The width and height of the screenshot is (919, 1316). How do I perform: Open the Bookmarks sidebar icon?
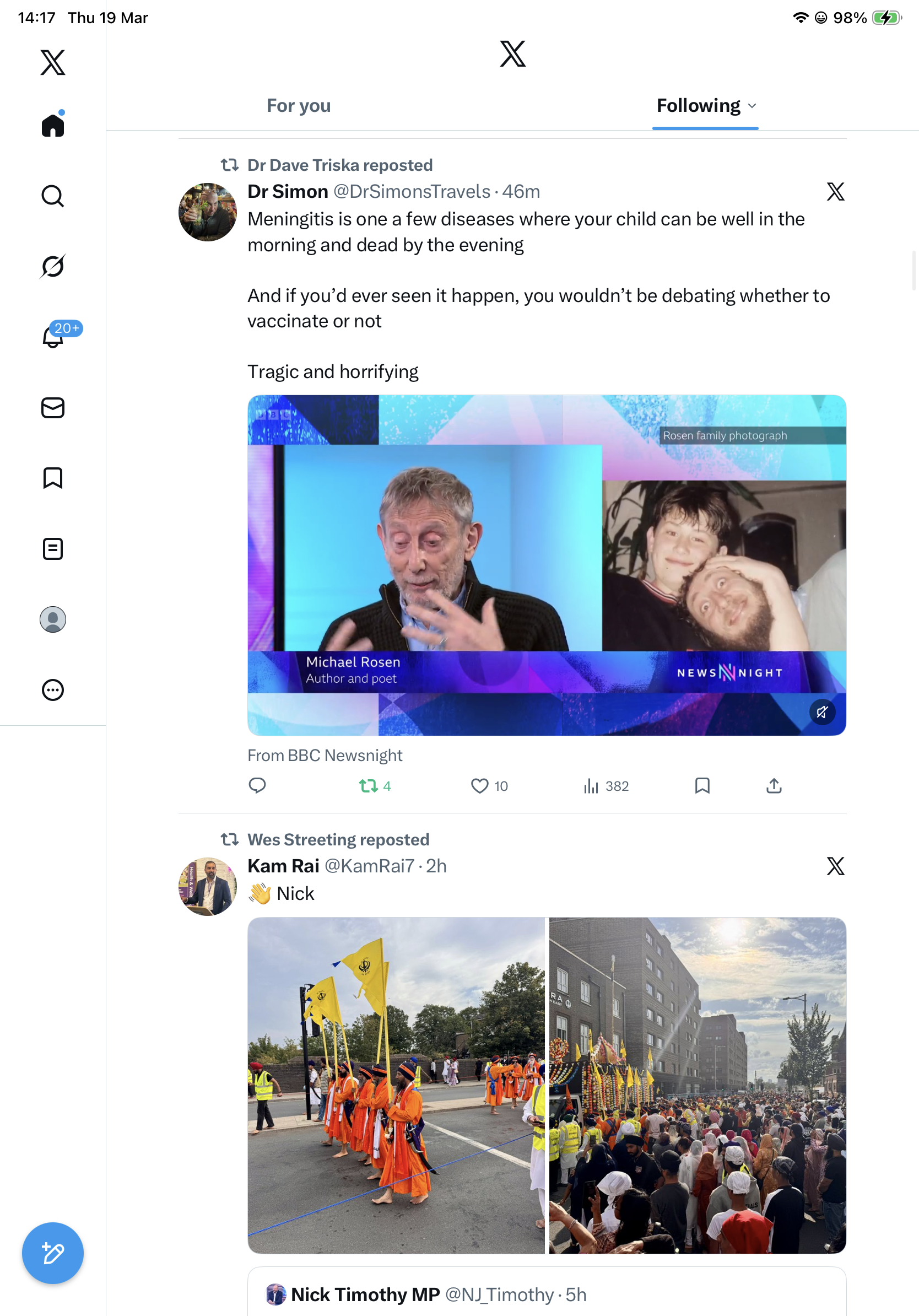(53, 478)
